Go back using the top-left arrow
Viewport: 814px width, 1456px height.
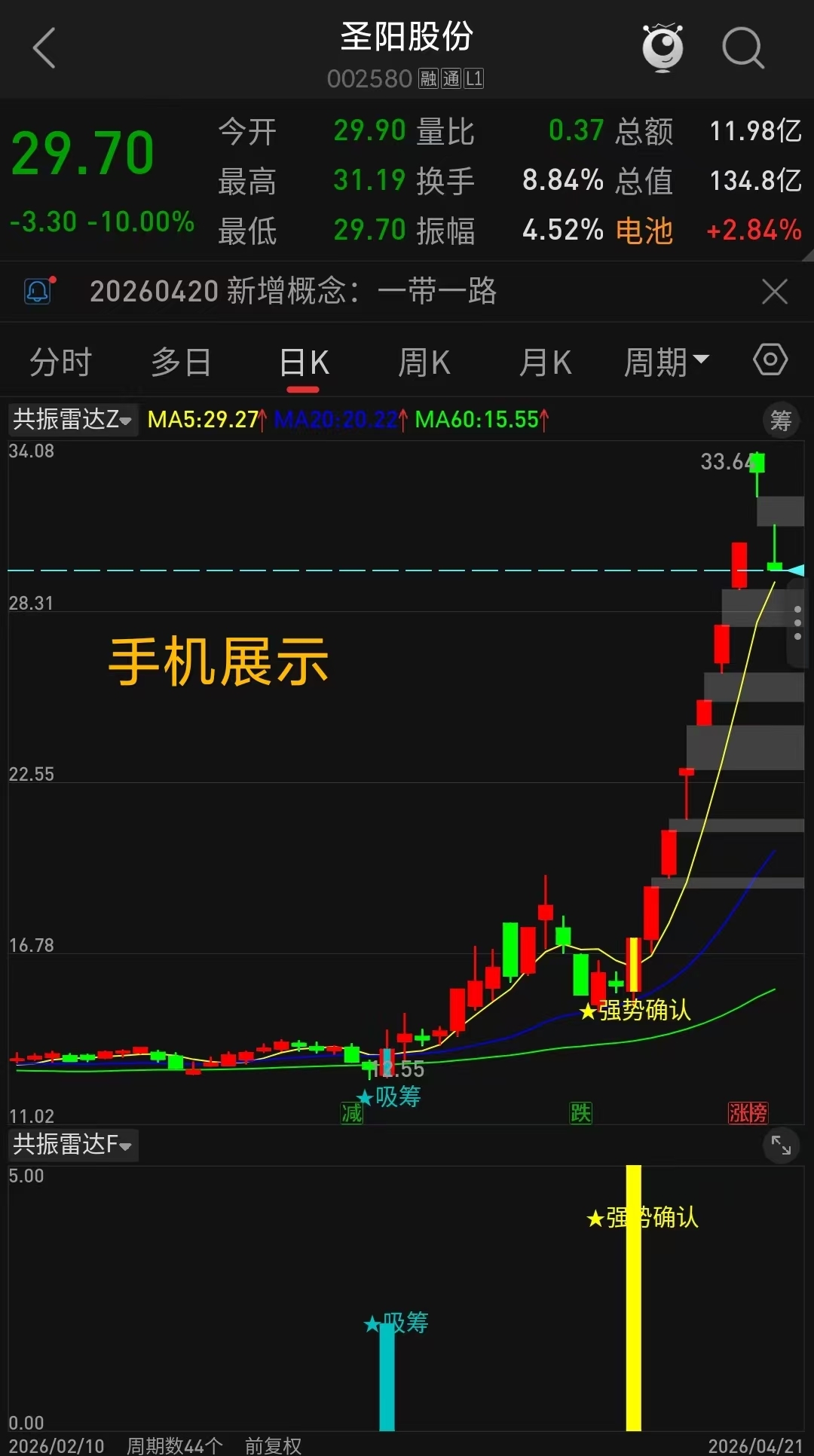coord(45,48)
